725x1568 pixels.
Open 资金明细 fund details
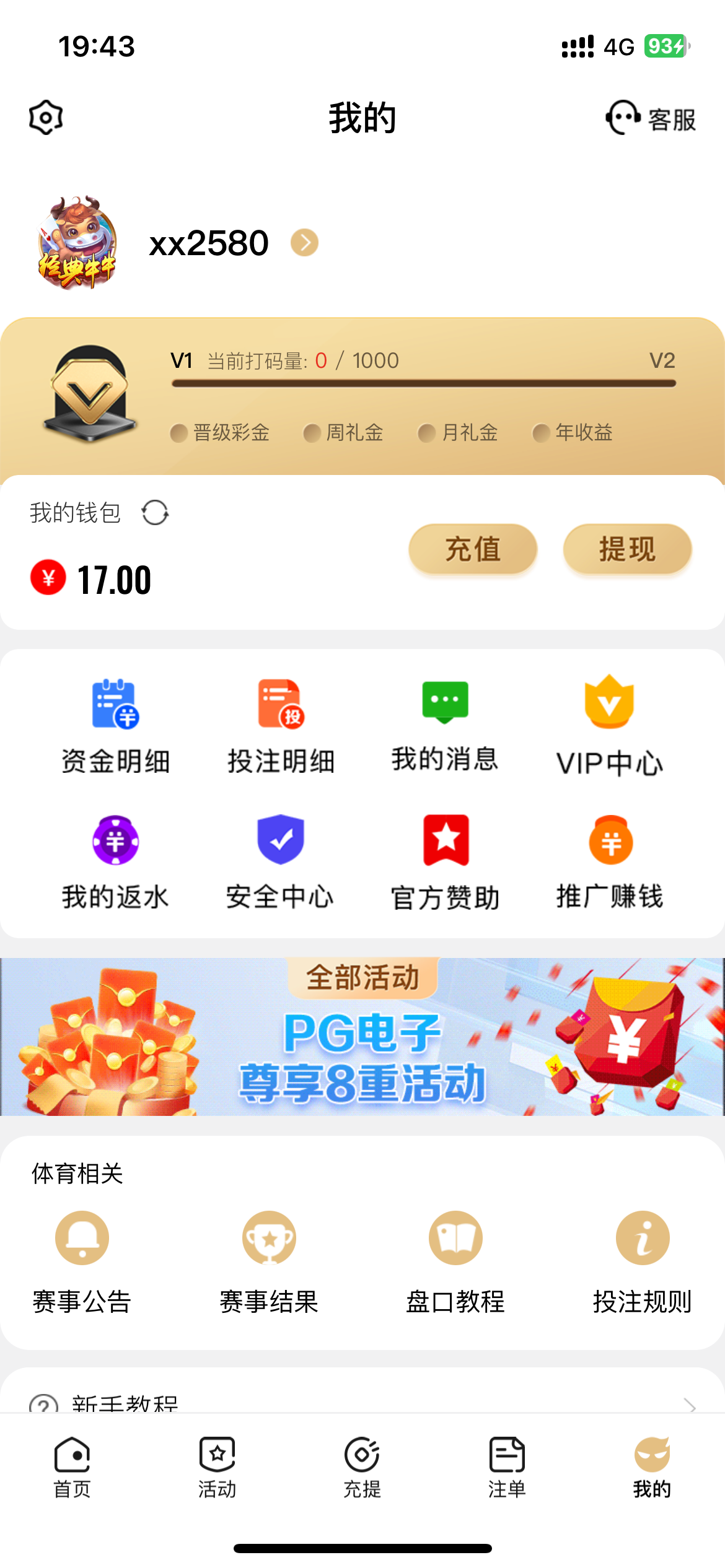pyautogui.click(x=115, y=726)
